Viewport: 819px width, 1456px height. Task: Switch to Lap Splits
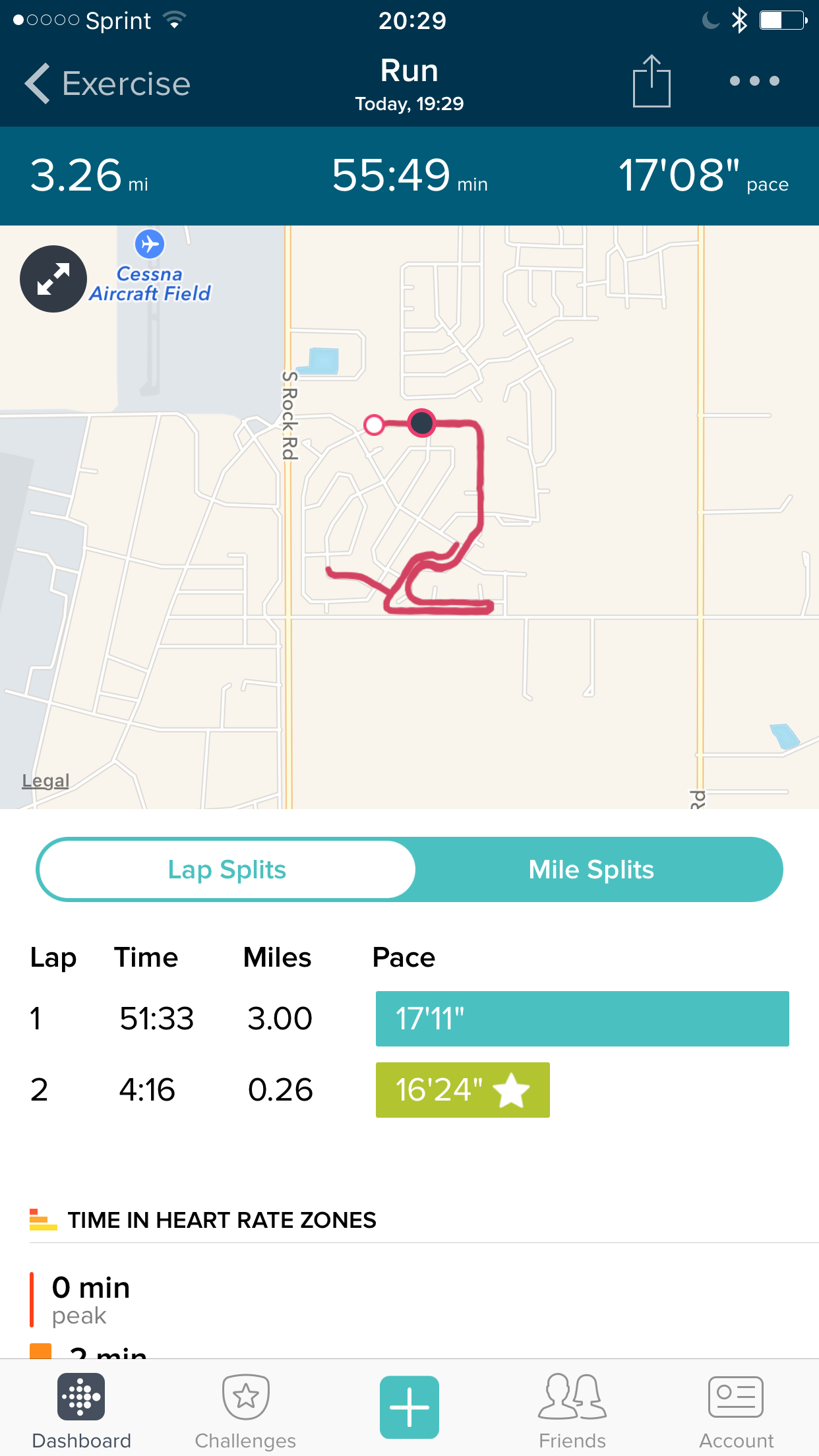[227, 870]
